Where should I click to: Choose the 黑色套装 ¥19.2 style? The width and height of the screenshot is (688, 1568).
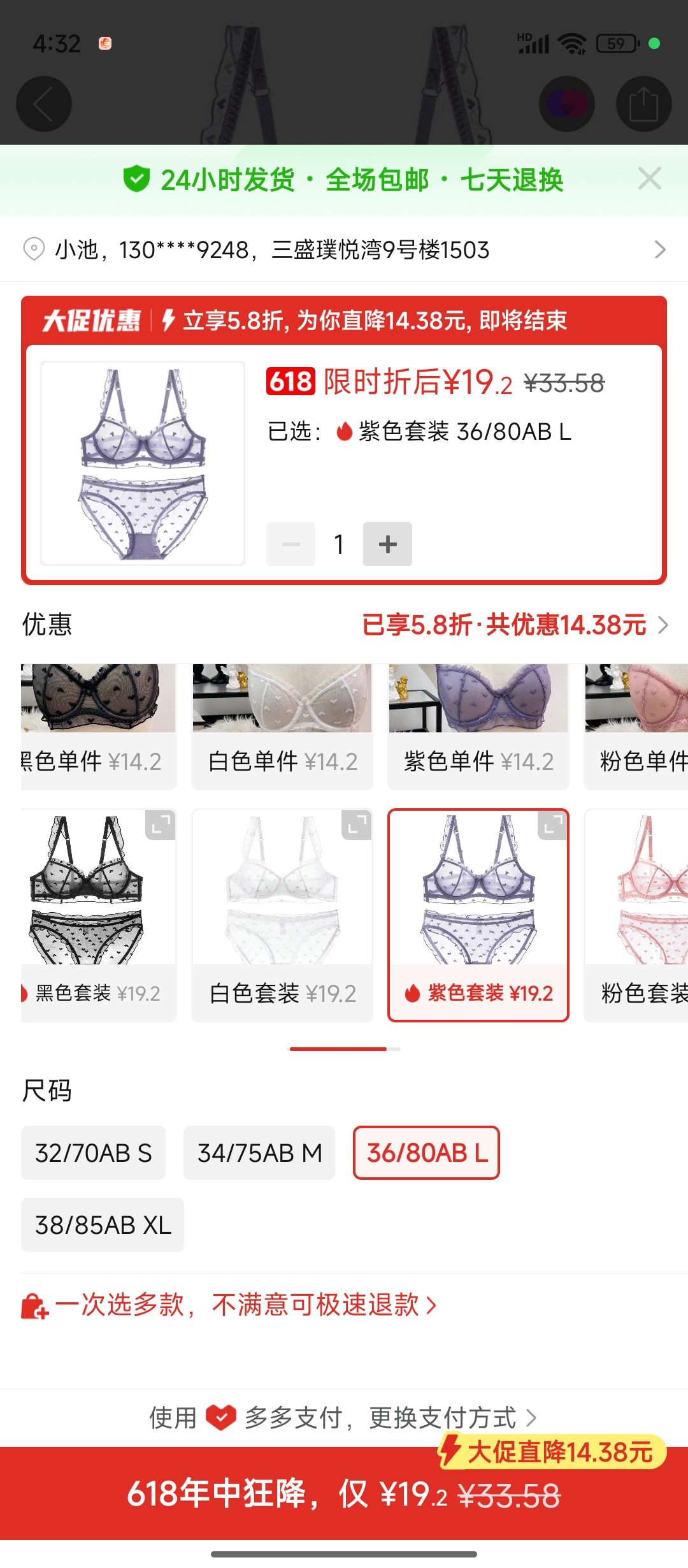98,915
